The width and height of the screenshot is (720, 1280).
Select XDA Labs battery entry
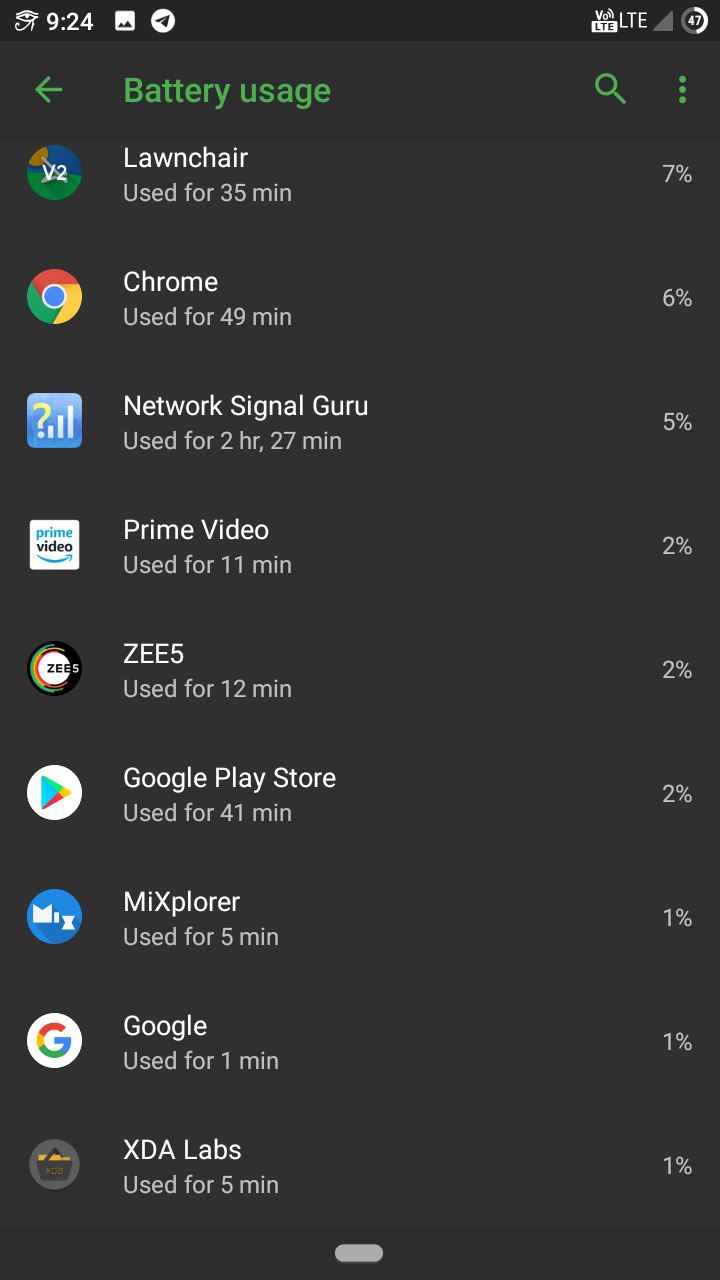coord(360,1166)
